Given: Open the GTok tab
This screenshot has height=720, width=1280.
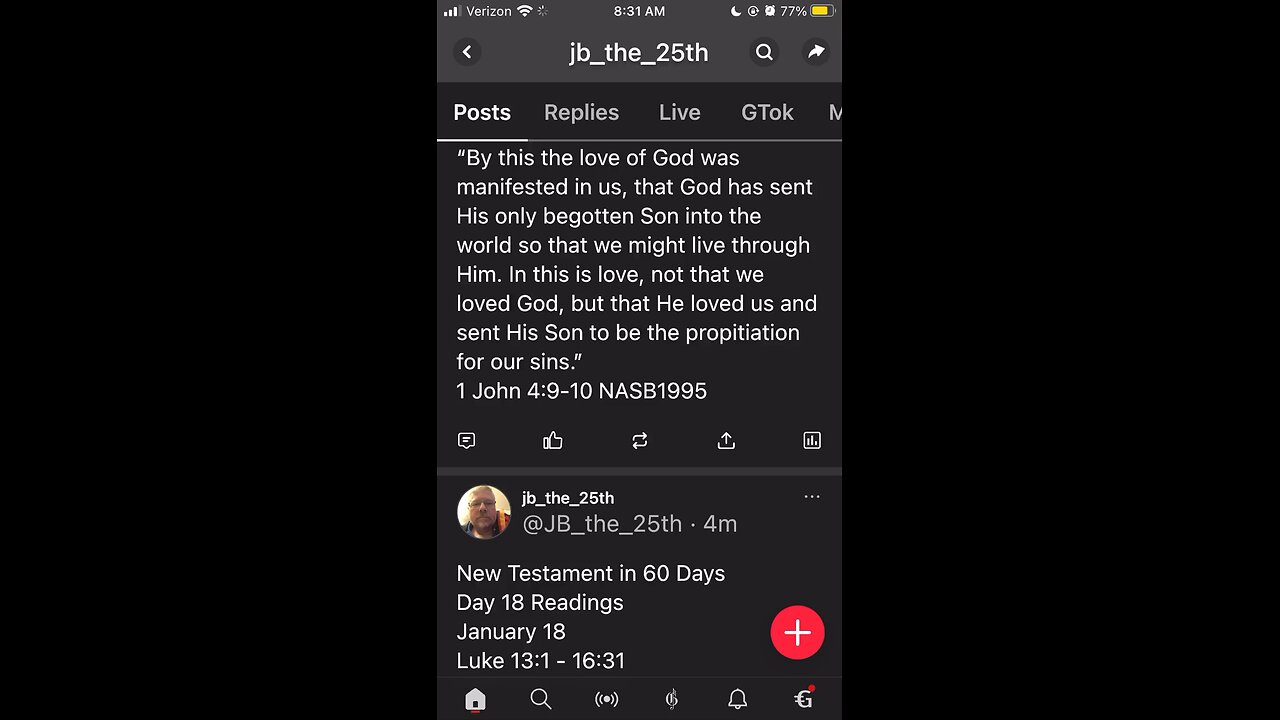Looking at the screenshot, I should click(x=767, y=113).
